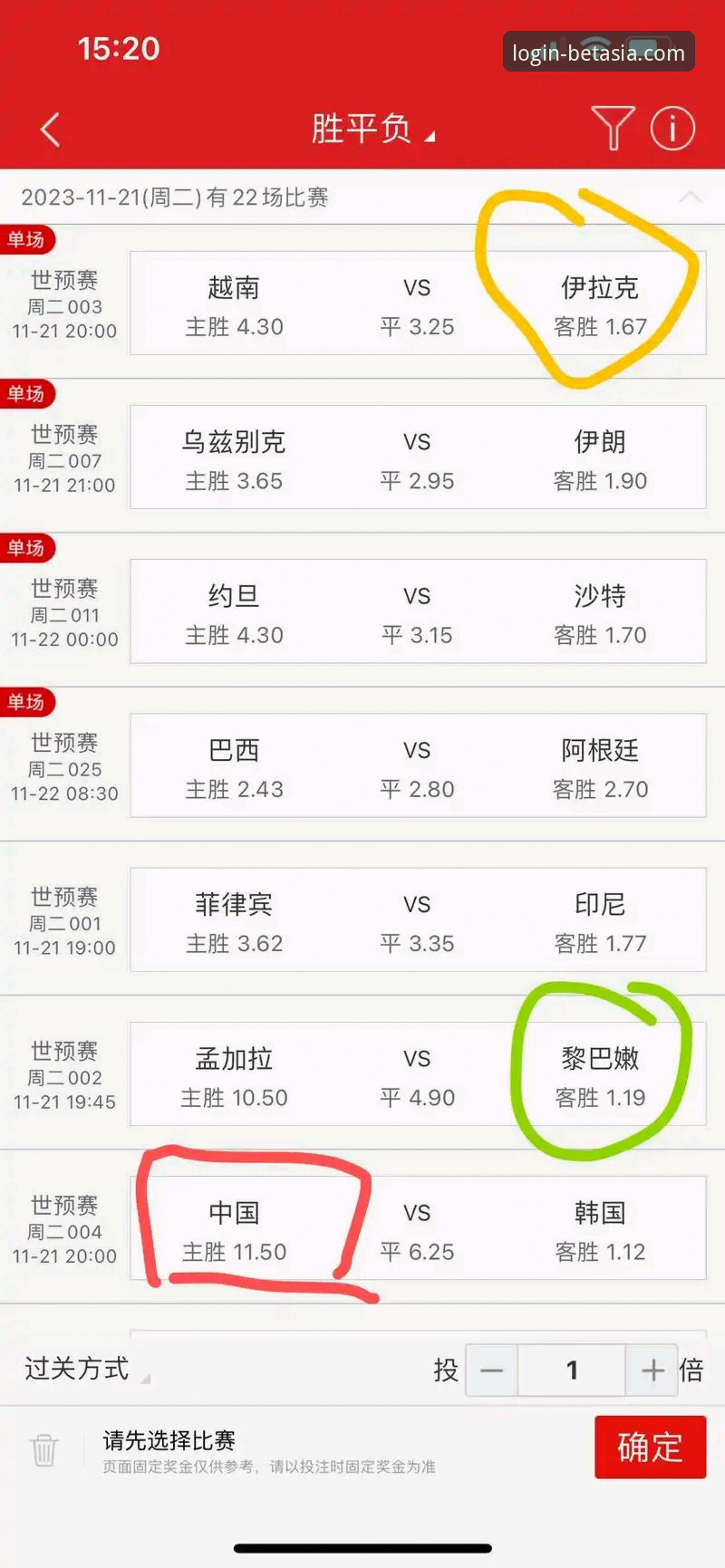The width and height of the screenshot is (725, 1568).
Task: Click the 单场 badge on the 越南 match
Action: [27, 240]
